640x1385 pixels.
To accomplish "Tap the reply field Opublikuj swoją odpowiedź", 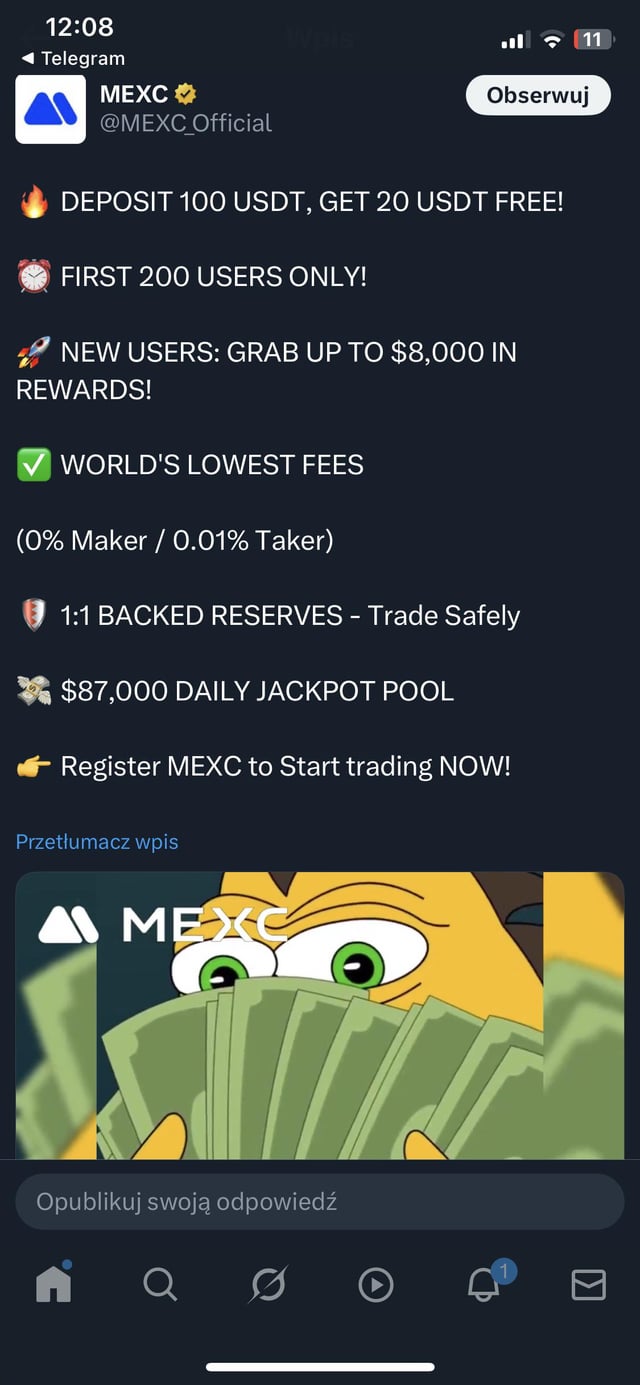I will pos(320,1201).
